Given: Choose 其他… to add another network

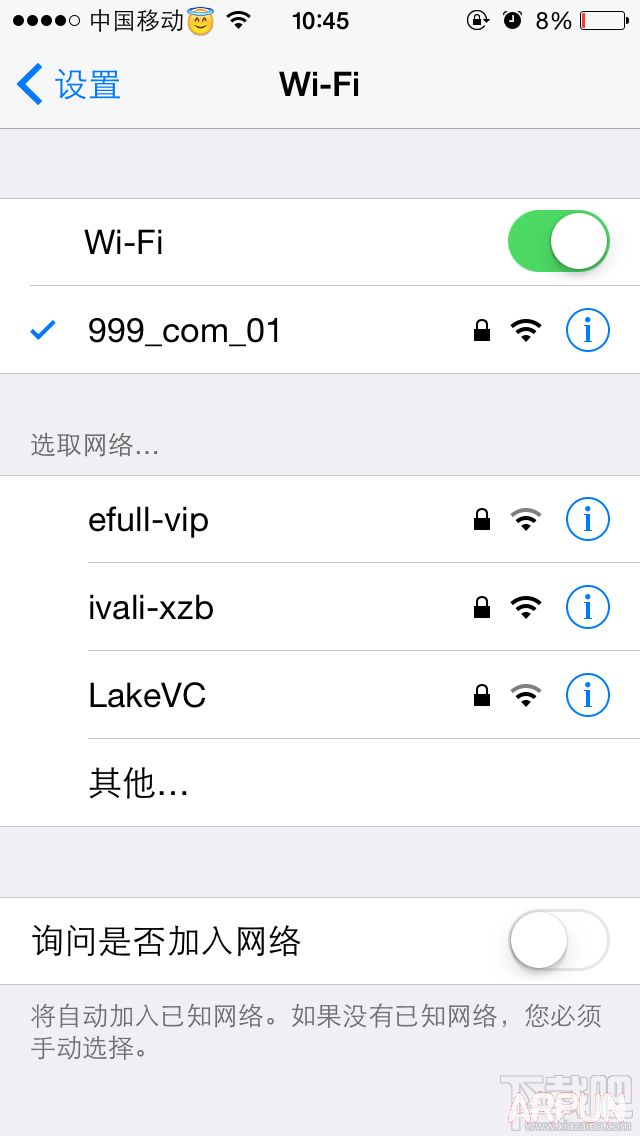Looking at the screenshot, I should (x=139, y=783).
